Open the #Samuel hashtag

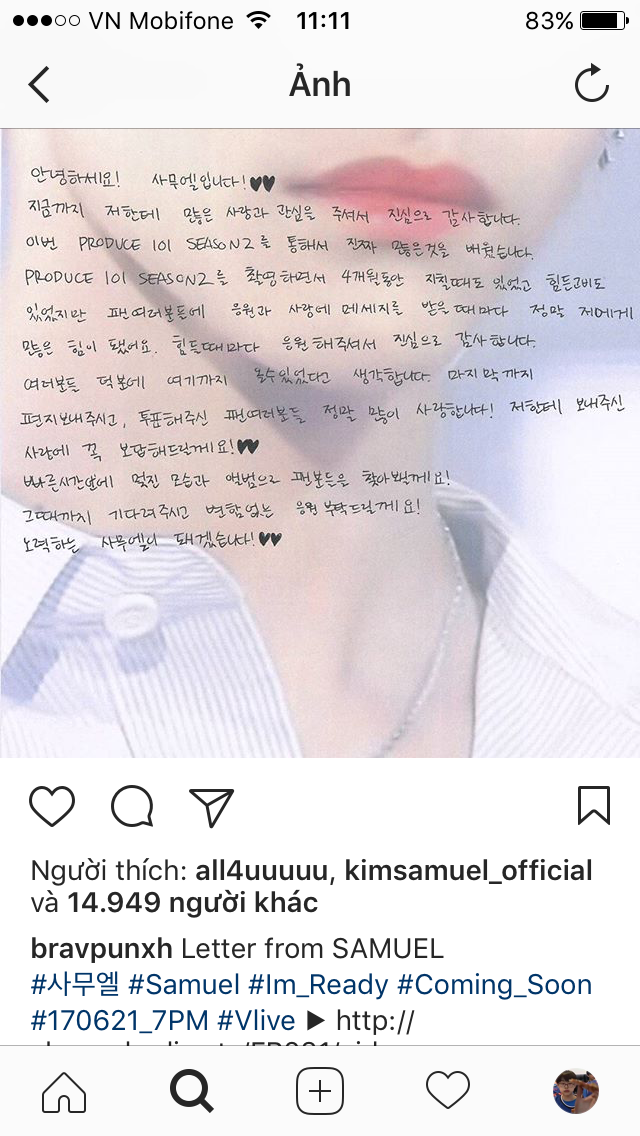click(x=184, y=985)
